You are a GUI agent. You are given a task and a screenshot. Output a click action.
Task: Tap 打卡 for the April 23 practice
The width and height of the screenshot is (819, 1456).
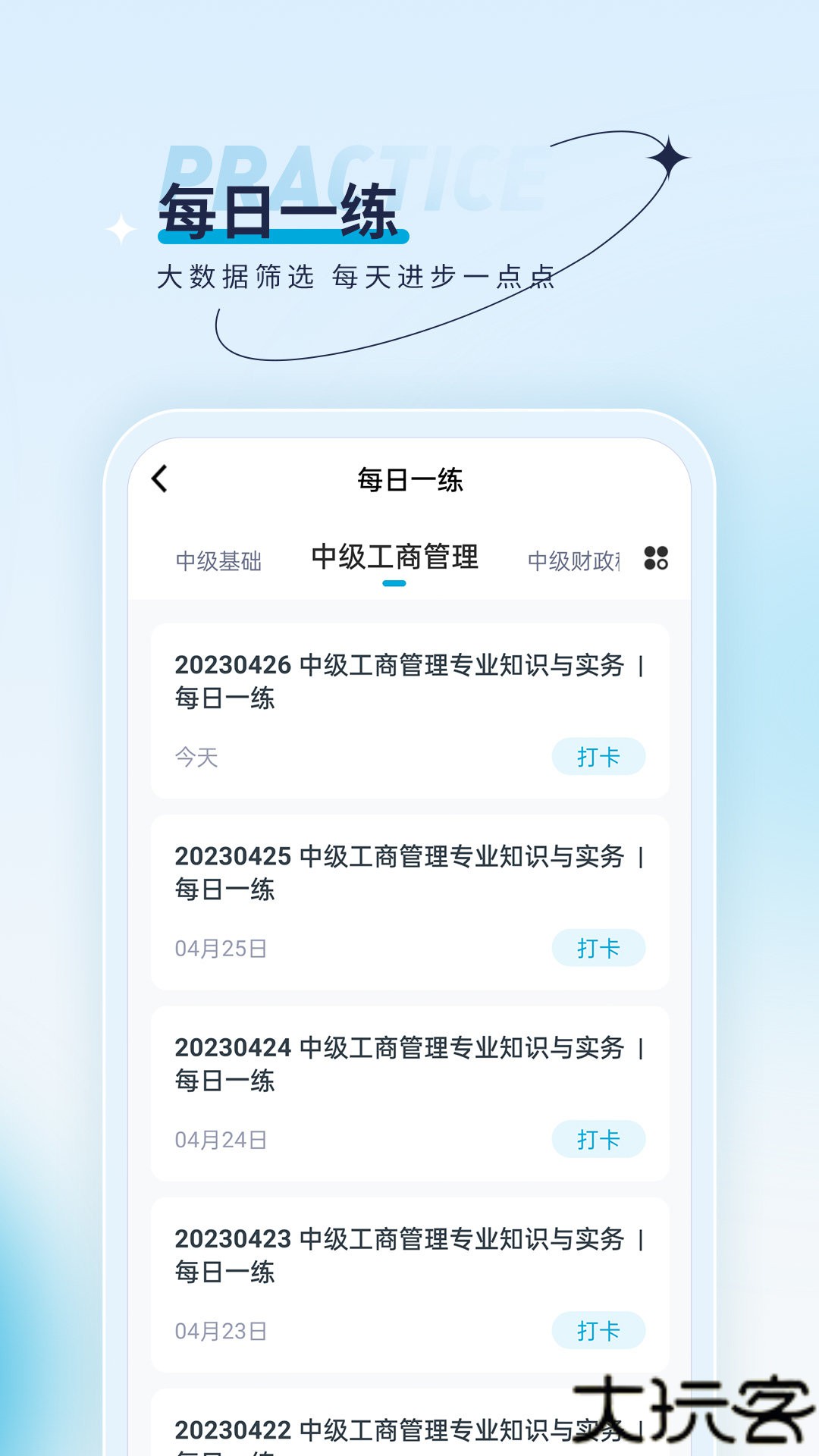click(598, 1330)
